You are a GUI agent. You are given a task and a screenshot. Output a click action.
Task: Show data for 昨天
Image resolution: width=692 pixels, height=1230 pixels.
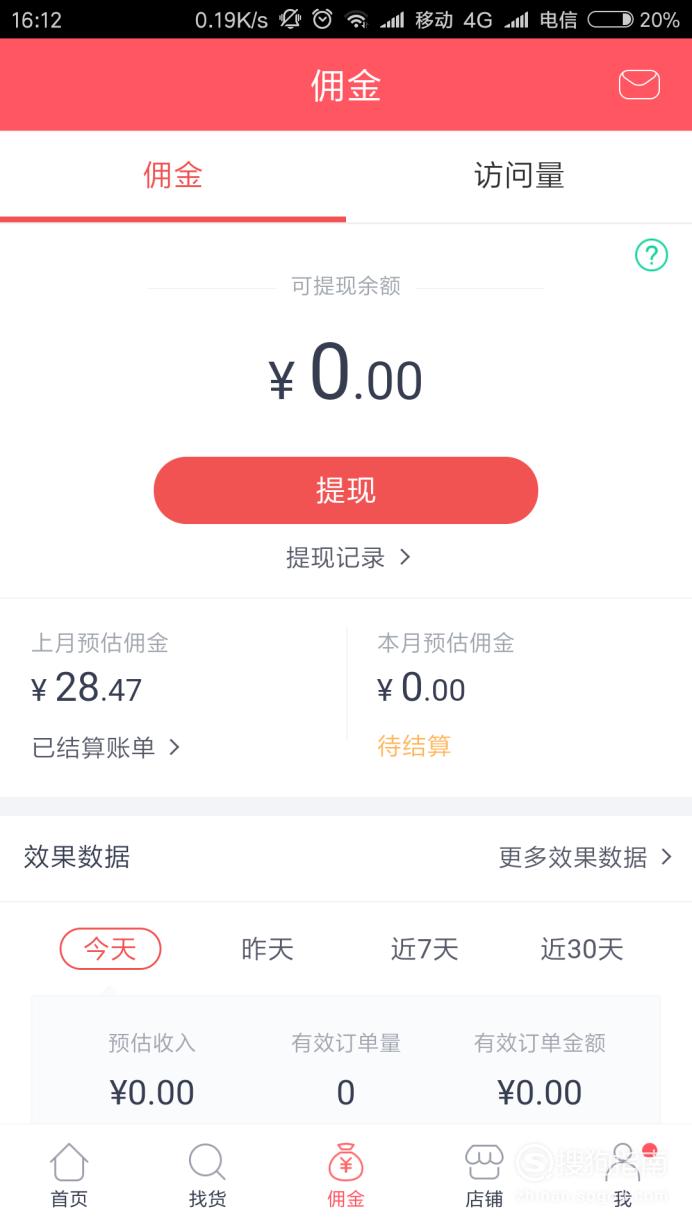click(267, 949)
